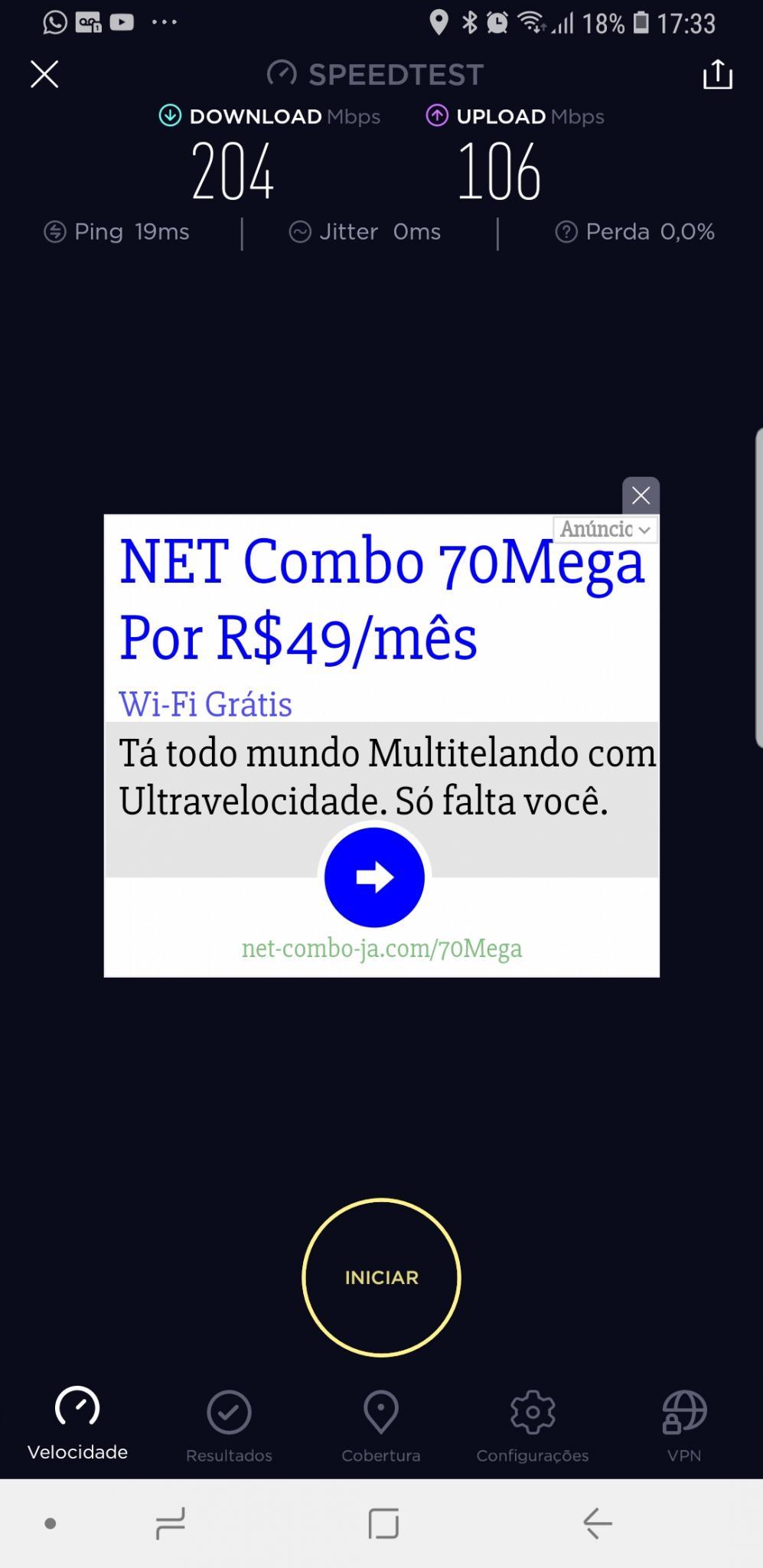This screenshot has width=763, height=1568.
Task: Share the speed test result
Action: [717, 74]
